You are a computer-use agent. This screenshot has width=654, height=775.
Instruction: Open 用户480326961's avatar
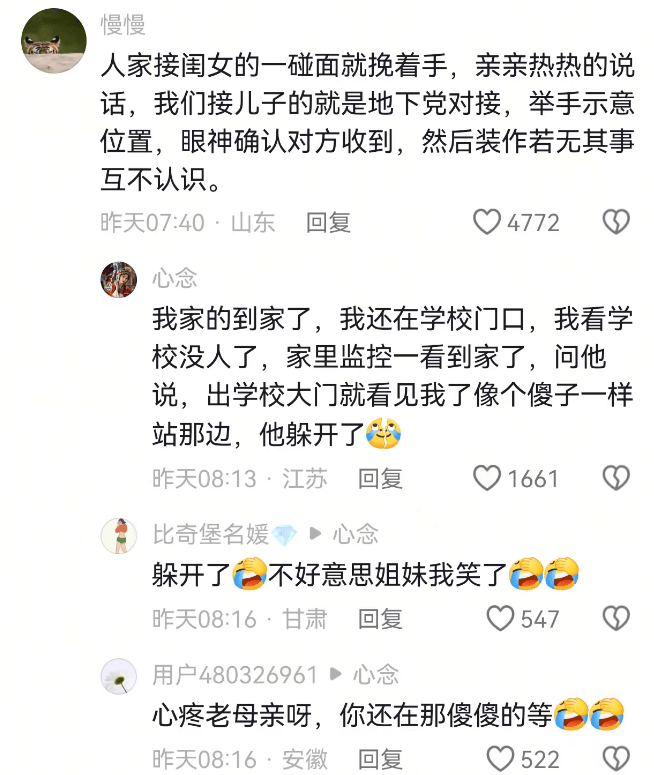point(119,676)
